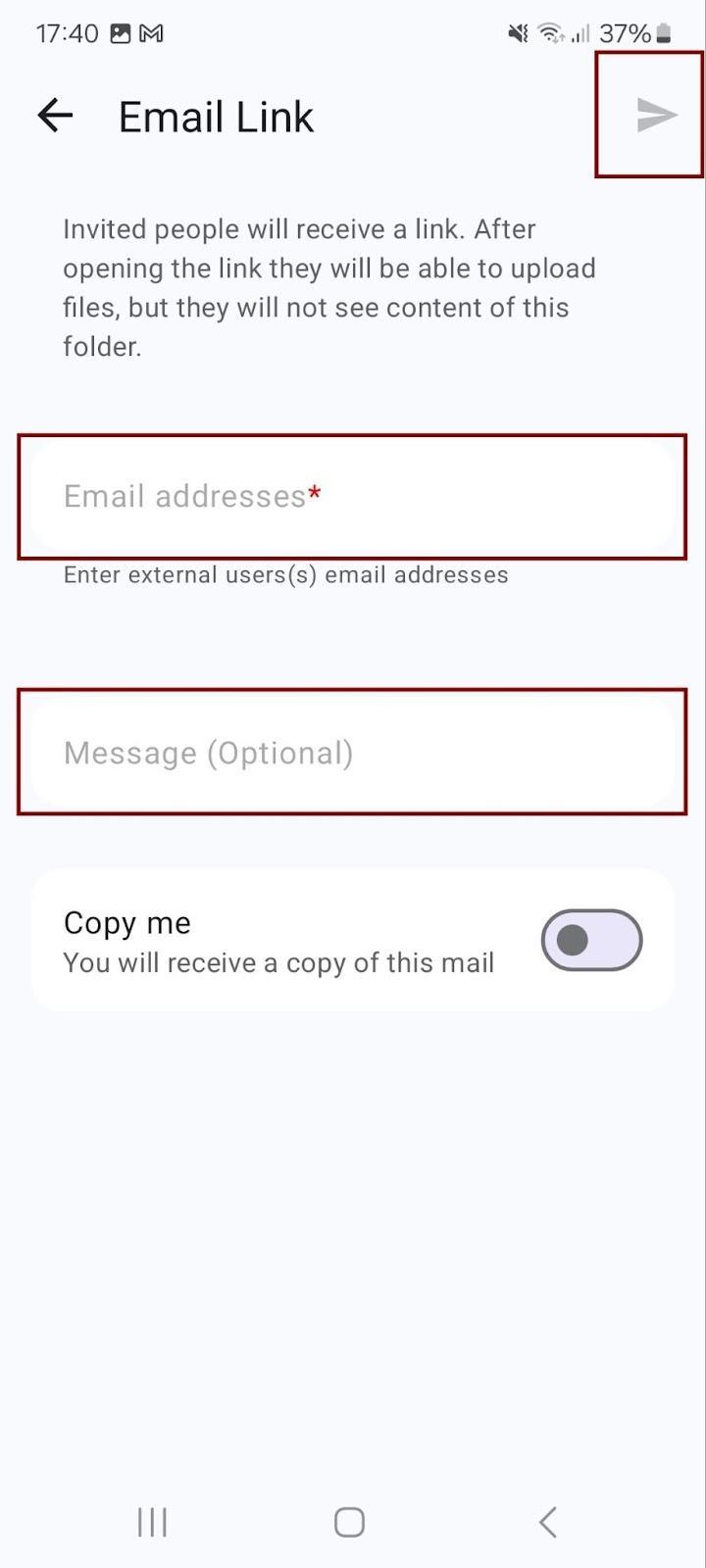Go back from Email Link screen
The width and height of the screenshot is (706, 1568).
[55, 116]
